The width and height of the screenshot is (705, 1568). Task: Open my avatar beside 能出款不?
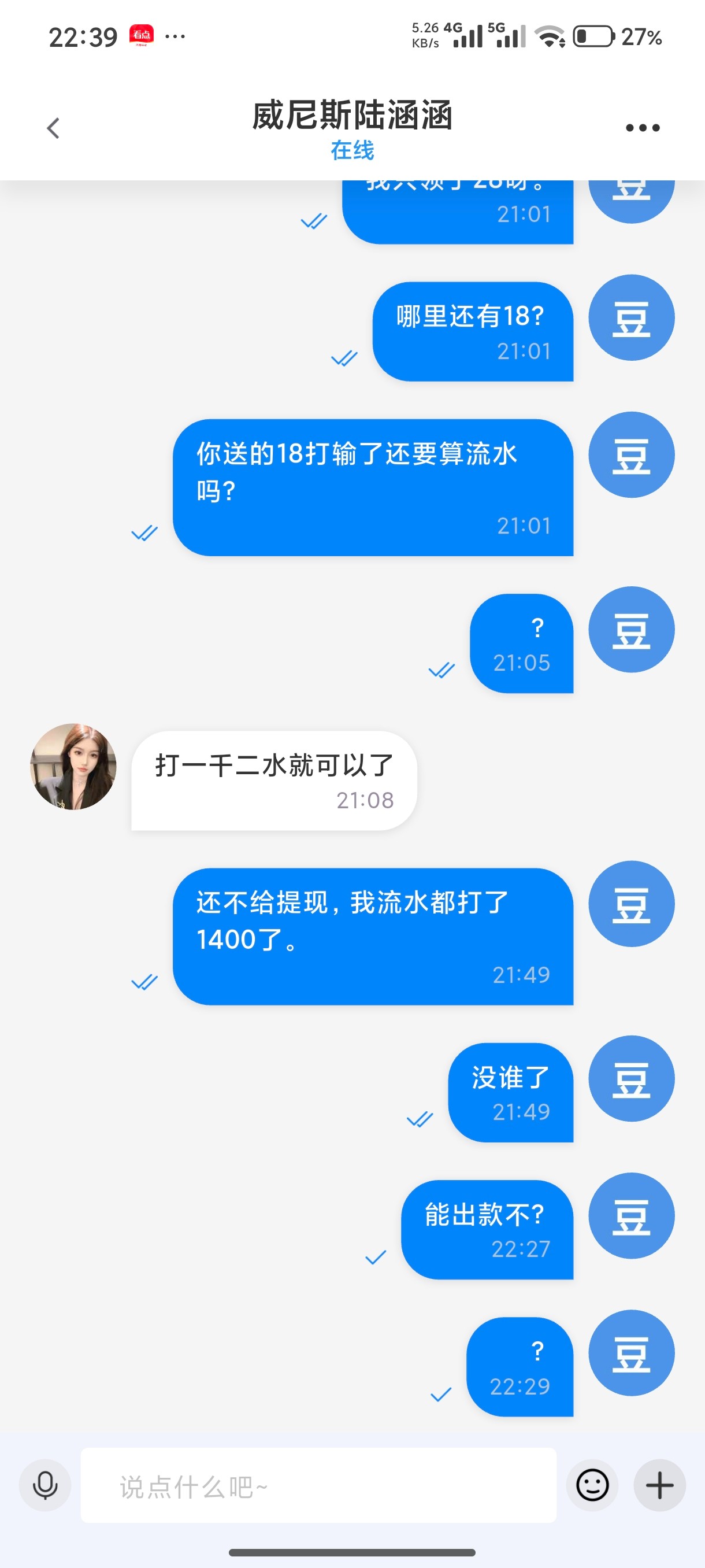click(631, 1215)
